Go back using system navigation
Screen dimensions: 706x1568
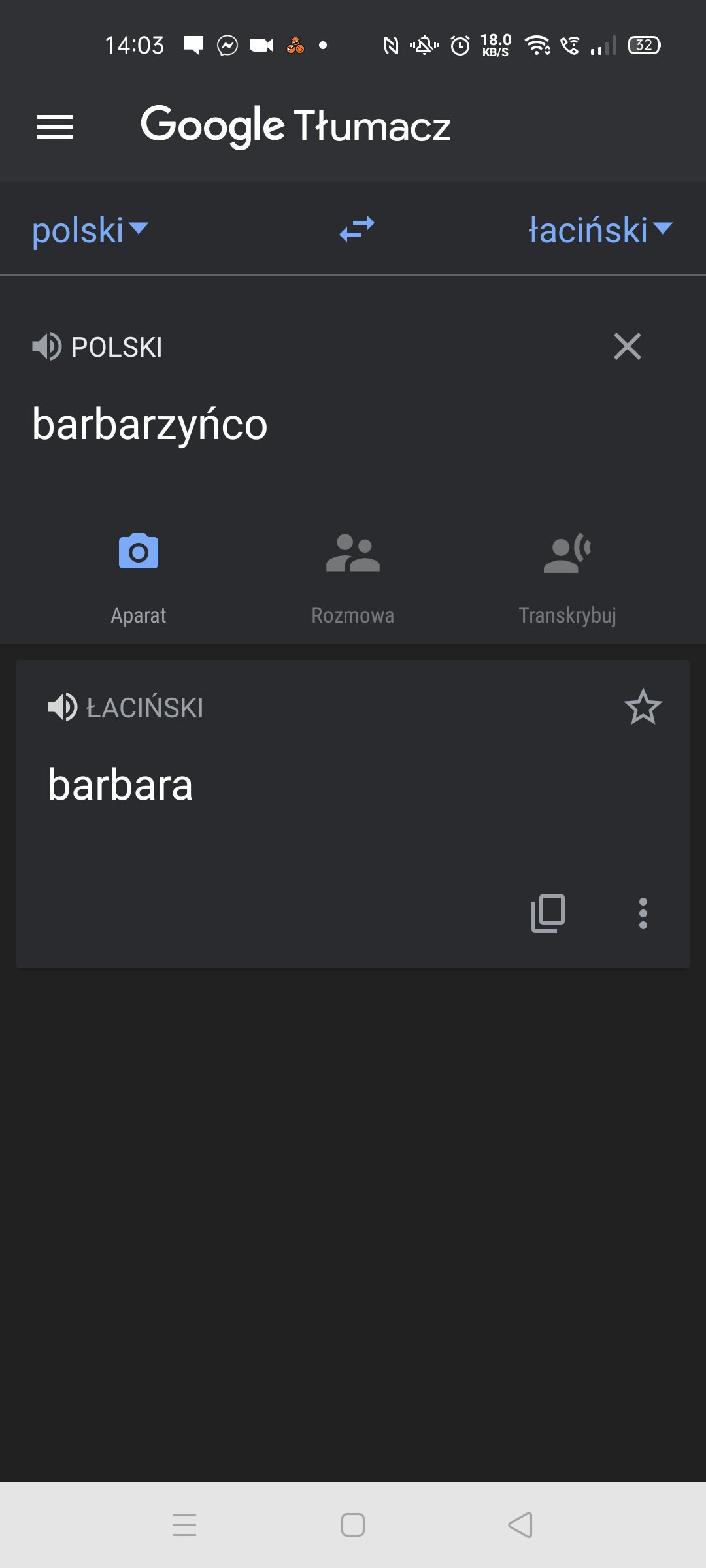pos(521,1525)
